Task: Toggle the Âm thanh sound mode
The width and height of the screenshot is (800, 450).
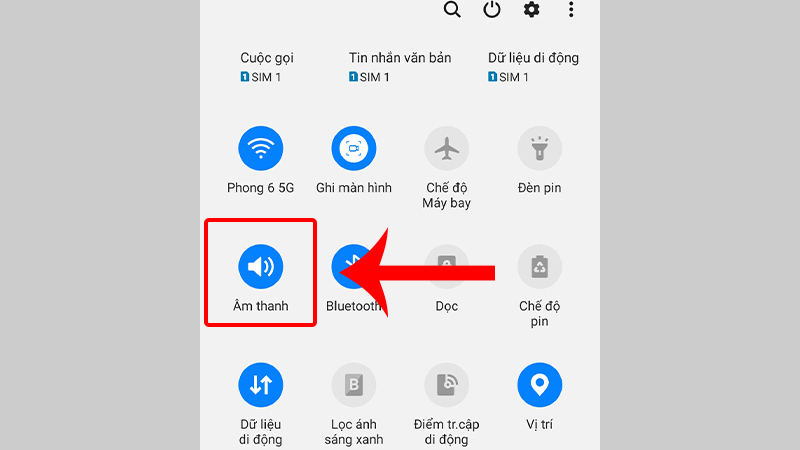Action: click(260, 266)
